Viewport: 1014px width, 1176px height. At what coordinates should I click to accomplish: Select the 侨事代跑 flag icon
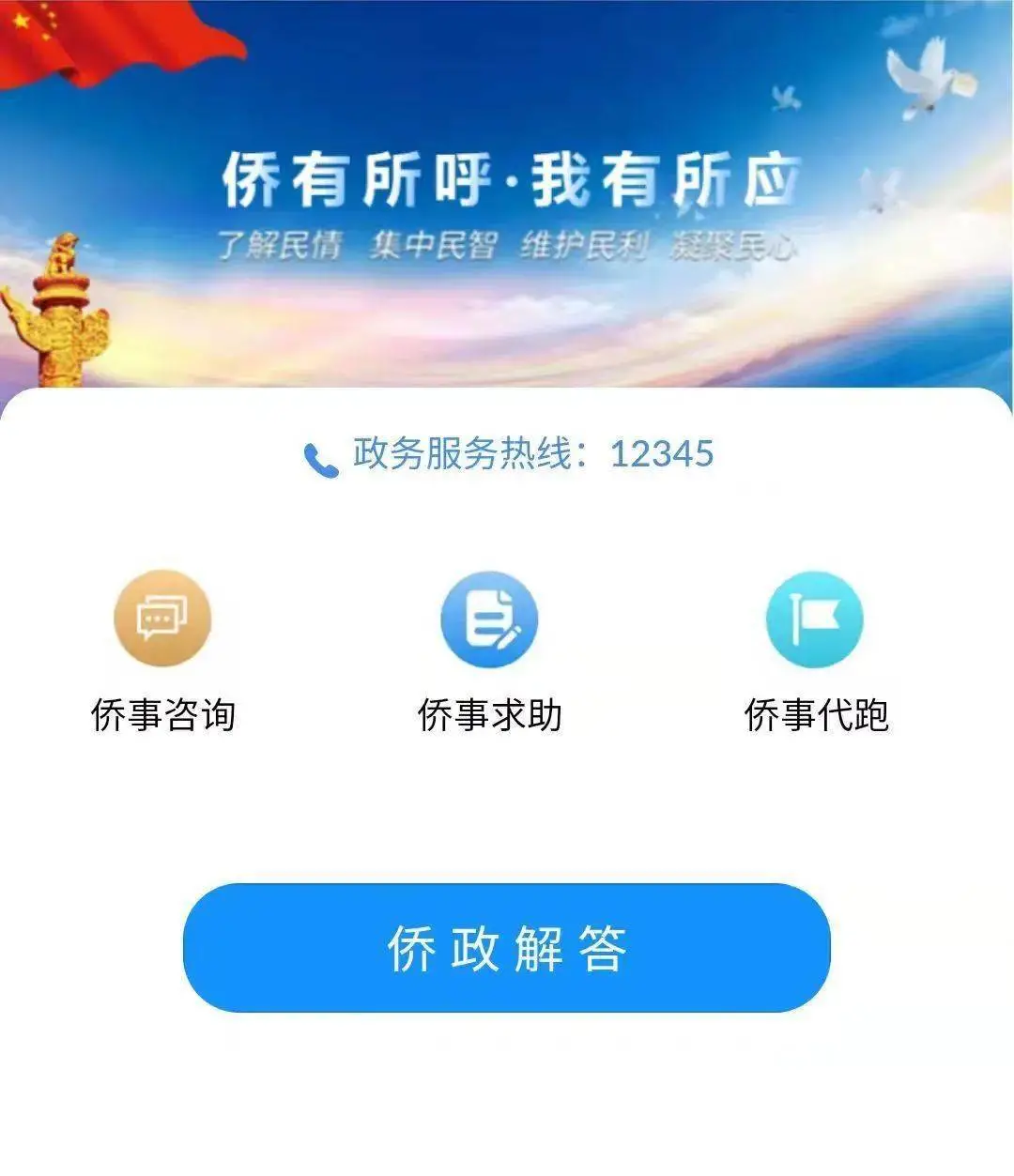(x=815, y=619)
